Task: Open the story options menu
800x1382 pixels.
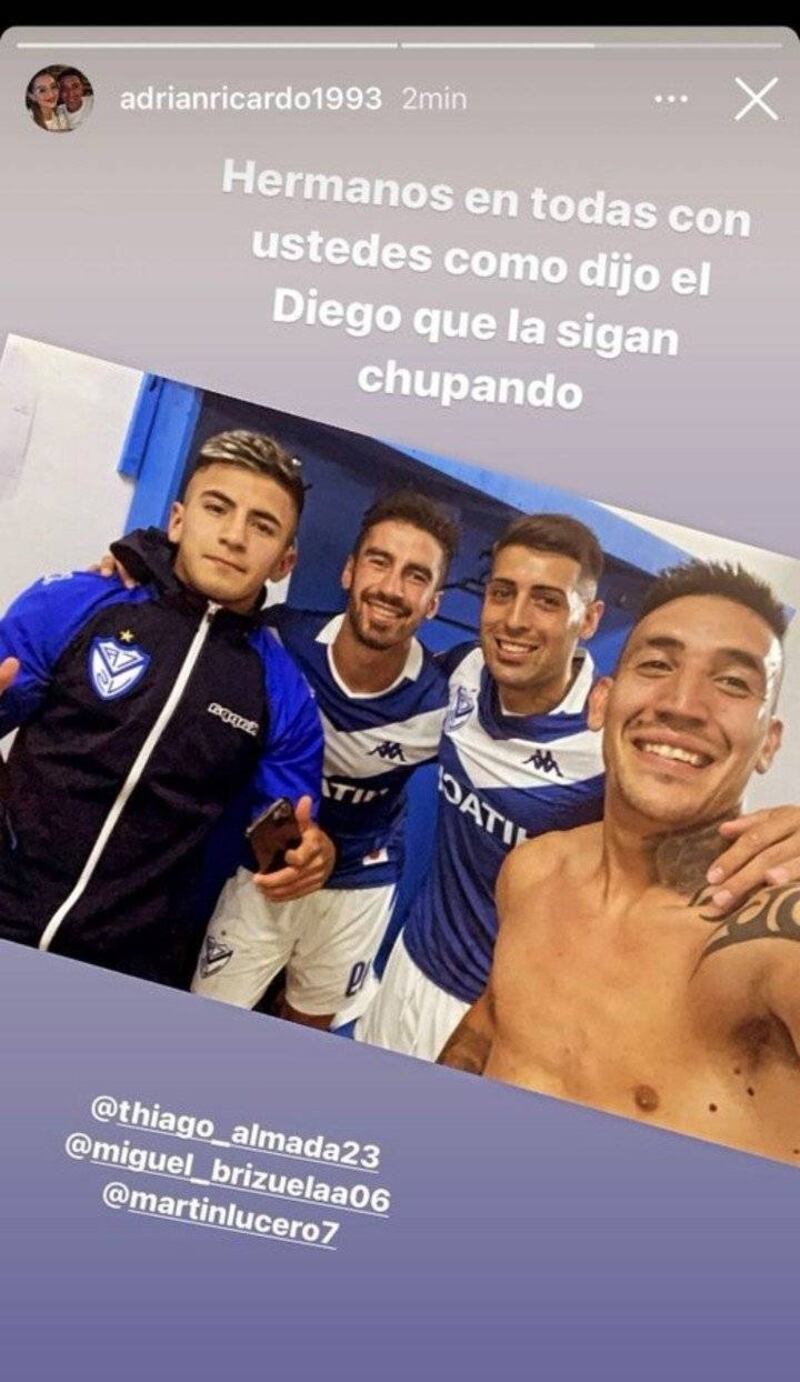Action: [671, 98]
